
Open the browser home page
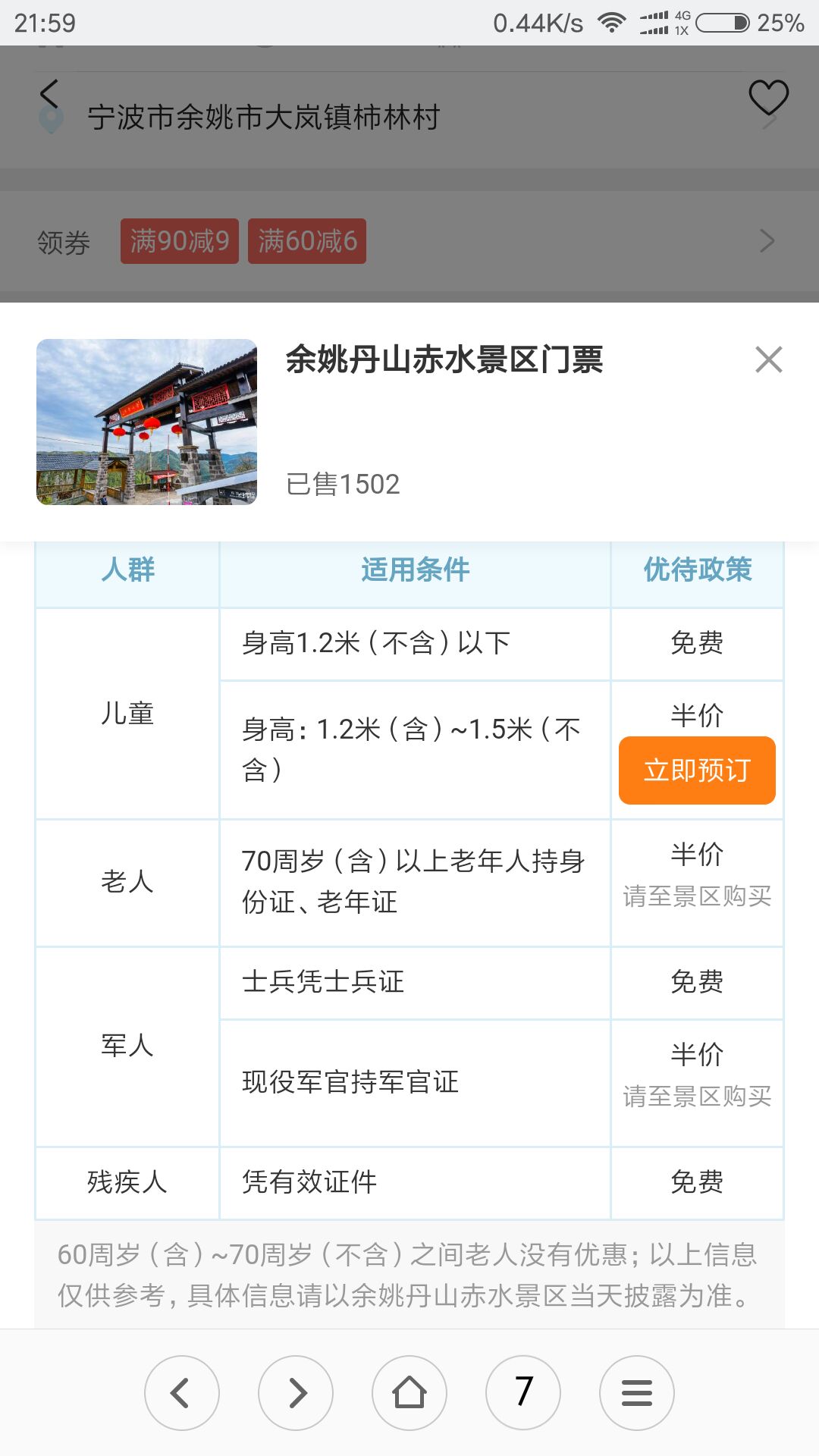point(409,1393)
